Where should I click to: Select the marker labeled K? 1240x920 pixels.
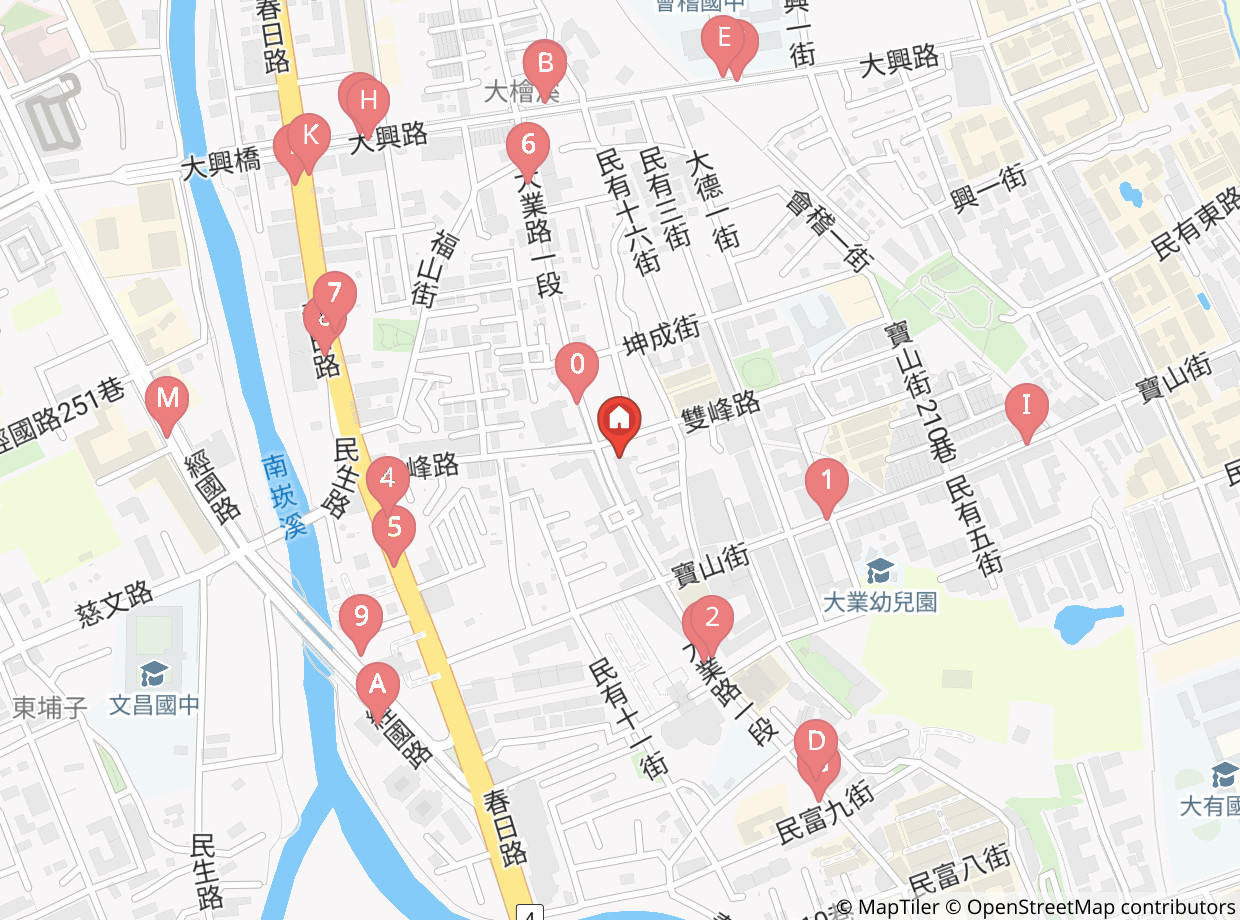[309, 140]
